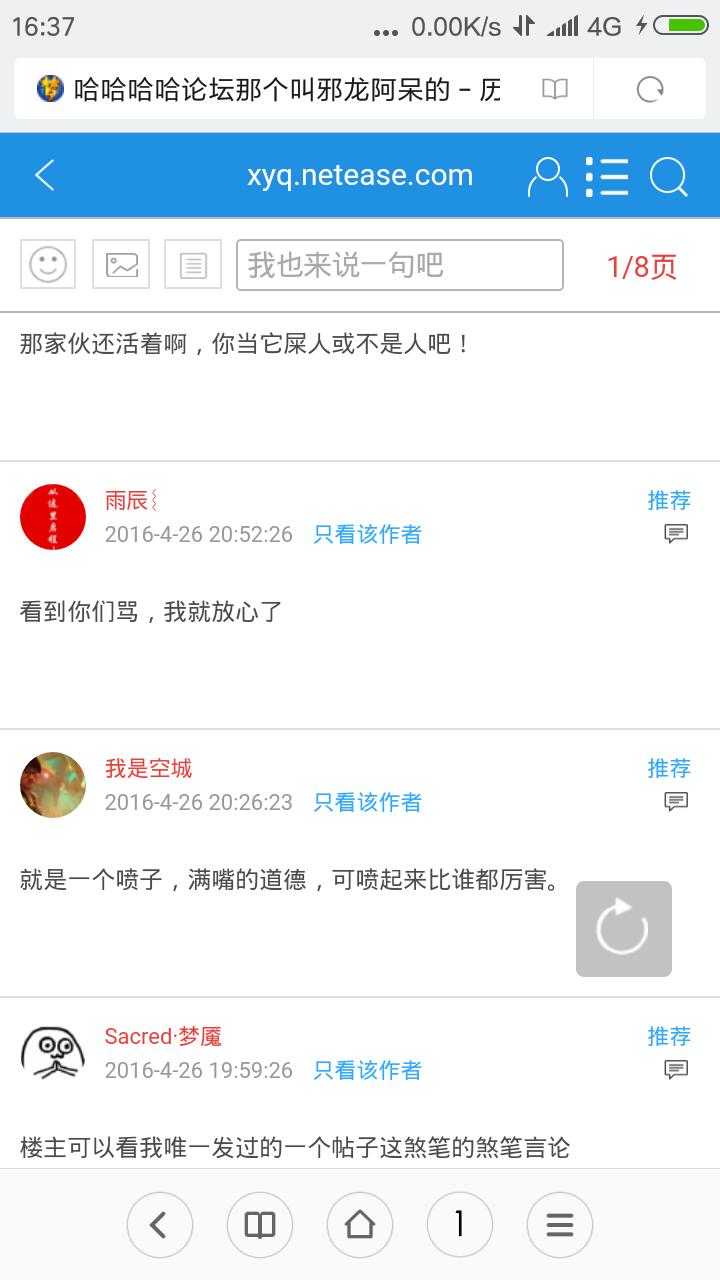Go to the browser home page

pos(360,1225)
